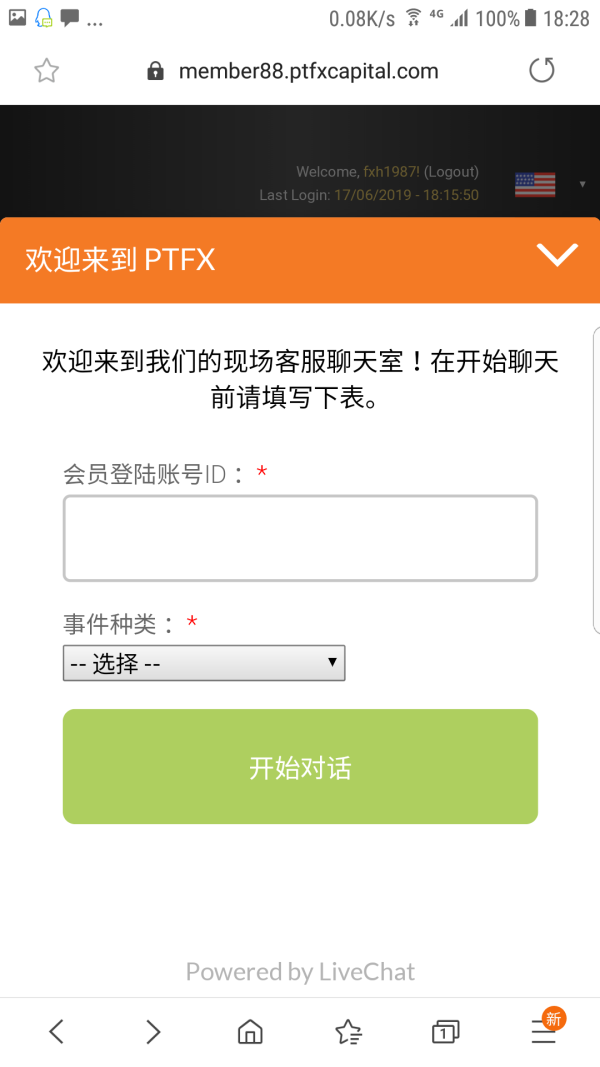The height and width of the screenshot is (1067, 600).
Task: Focus the 会员登陆账号ID input field
Action: click(300, 538)
